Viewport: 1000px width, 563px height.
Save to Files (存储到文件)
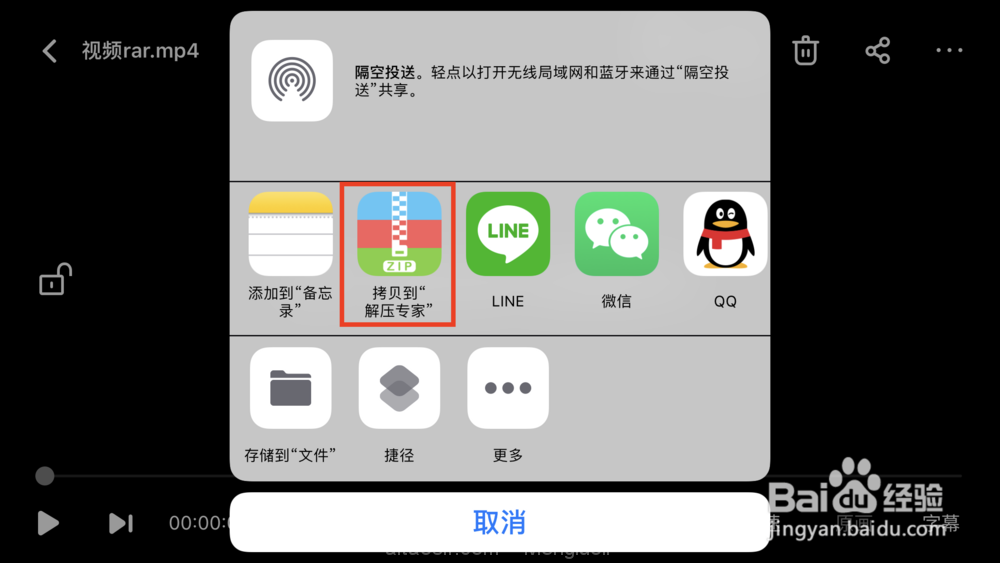pyautogui.click(x=290, y=388)
